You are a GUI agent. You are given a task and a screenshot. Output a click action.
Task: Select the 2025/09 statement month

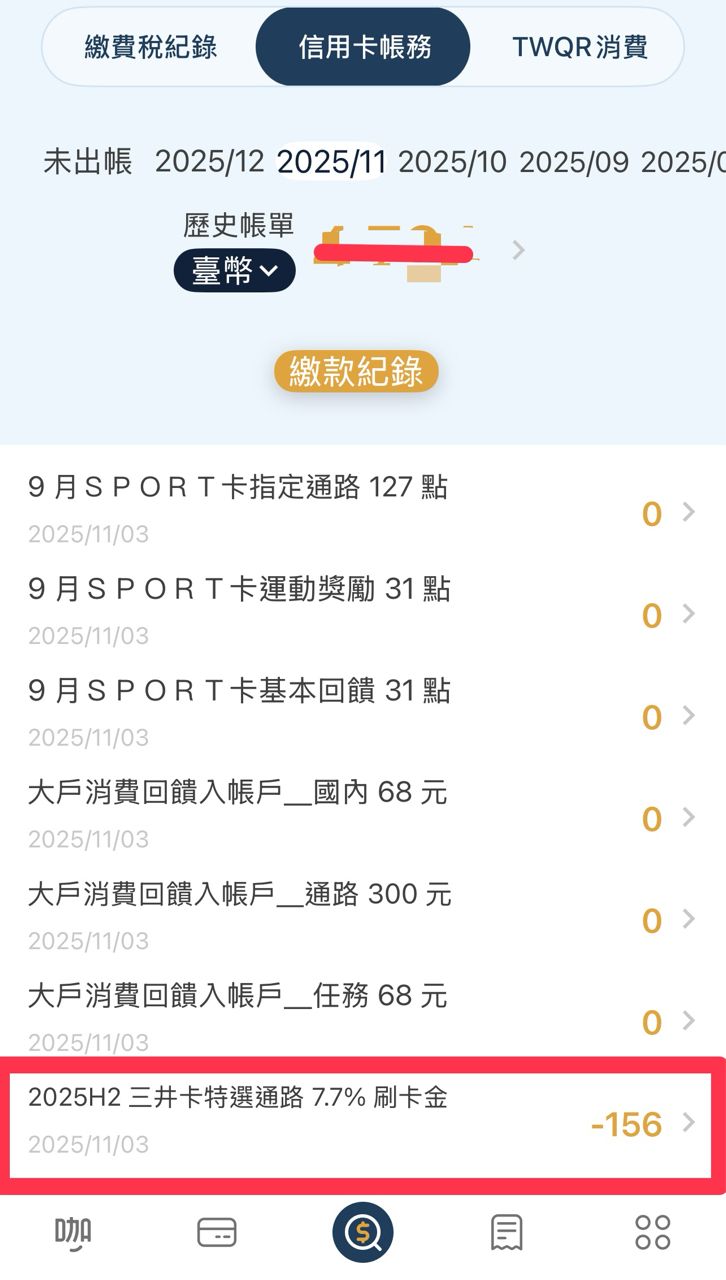[574, 162]
